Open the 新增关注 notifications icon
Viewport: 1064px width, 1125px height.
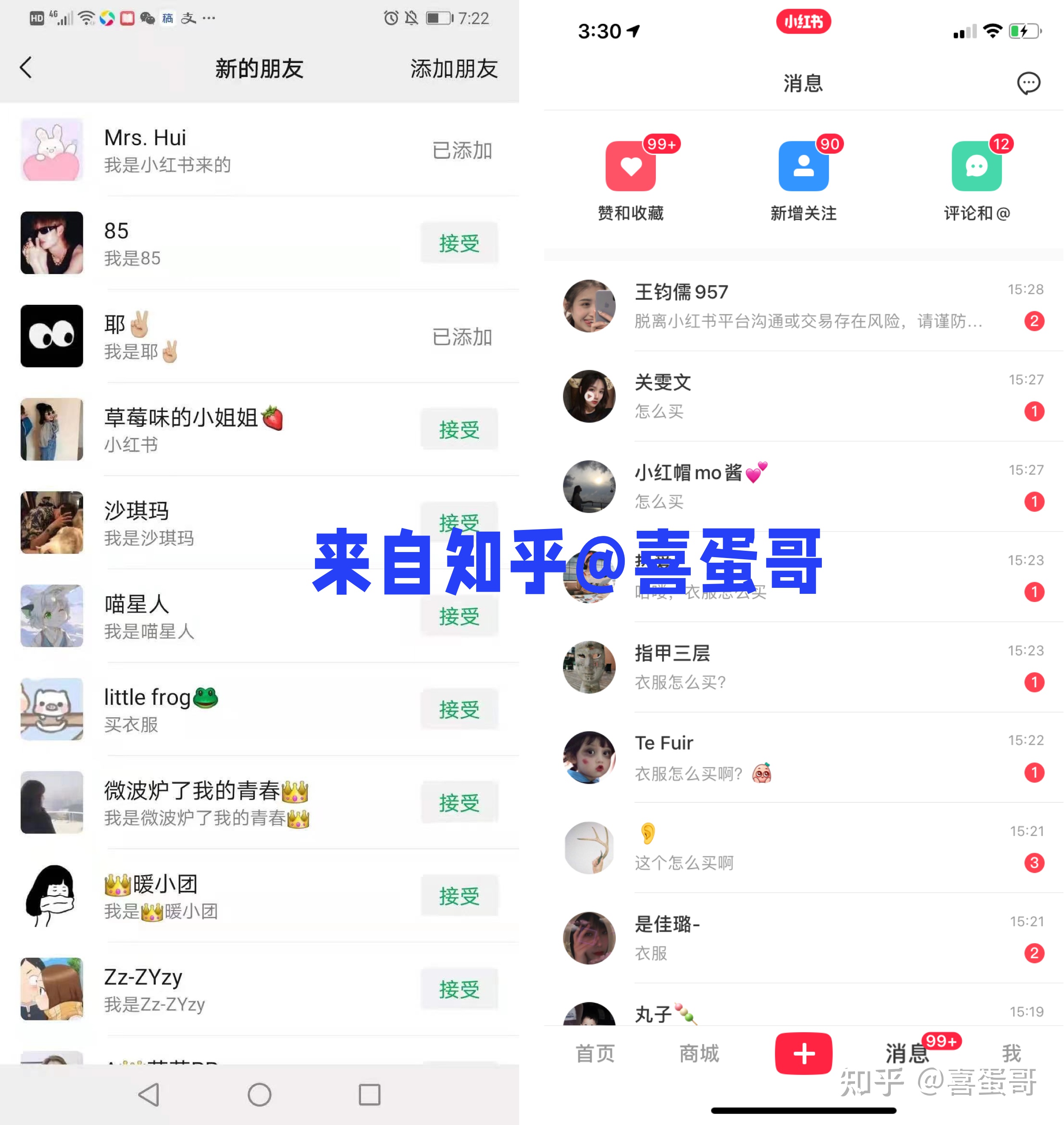tap(803, 166)
